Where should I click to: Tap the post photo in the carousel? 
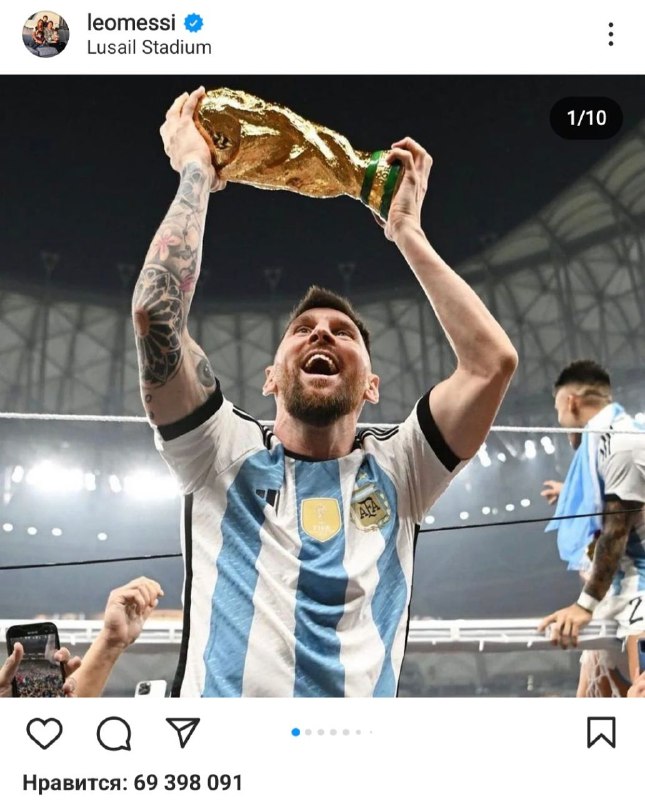pyautogui.click(x=322, y=400)
